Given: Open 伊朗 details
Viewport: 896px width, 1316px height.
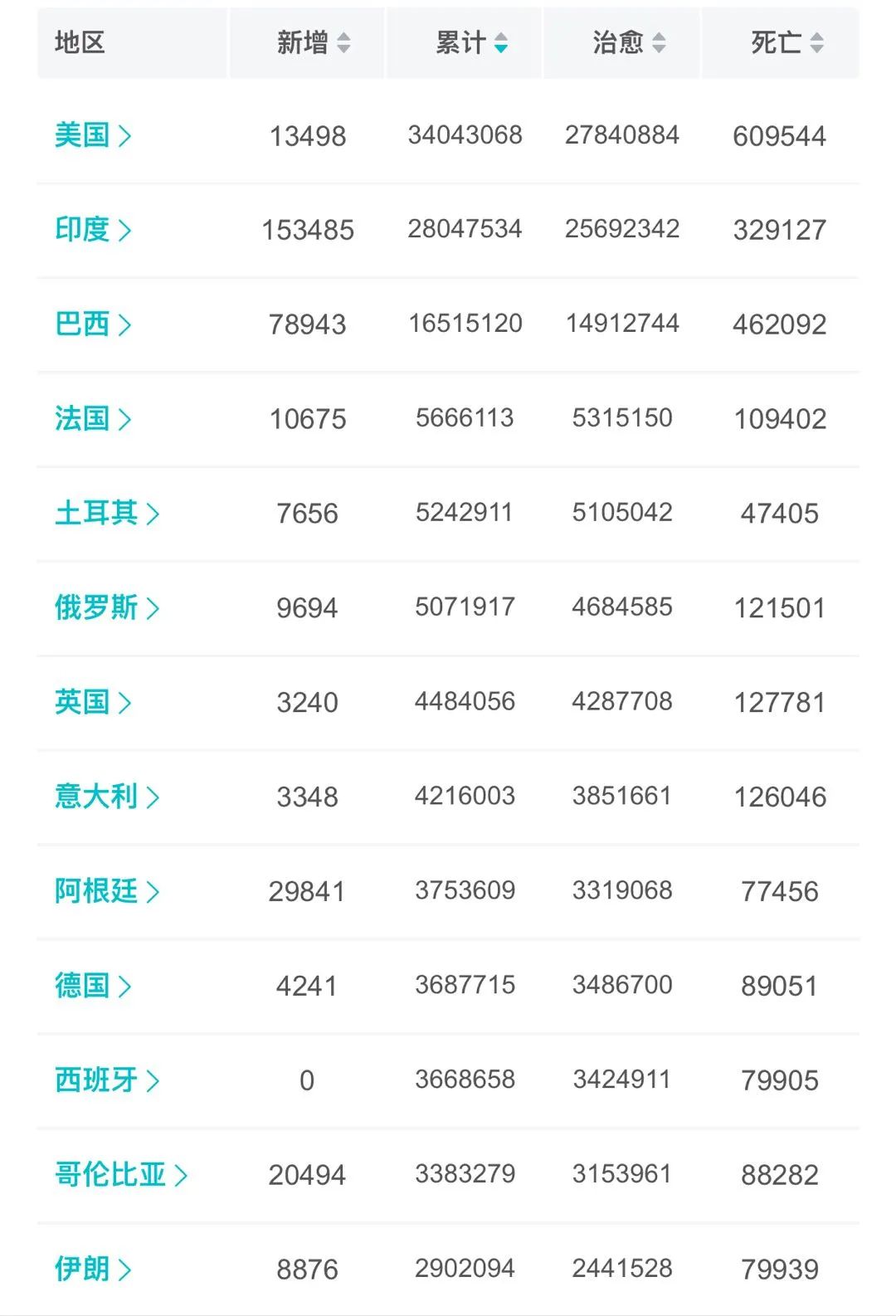Looking at the screenshot, I should (x=92, y=1270).
